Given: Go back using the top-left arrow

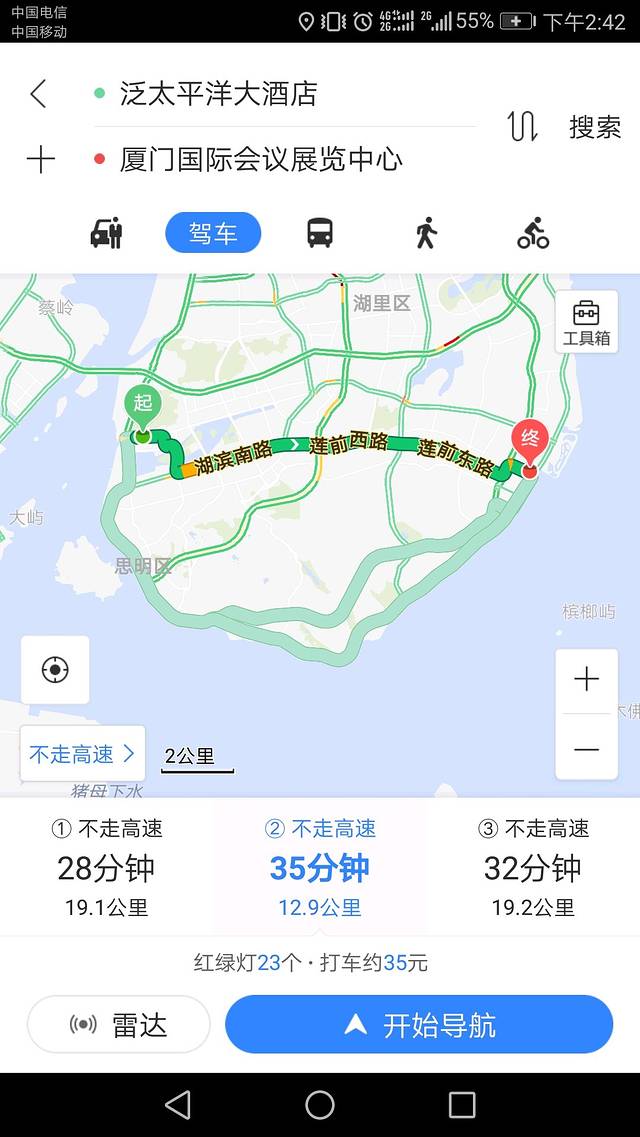Looking at the screenshot, I should tap(38, 94).
